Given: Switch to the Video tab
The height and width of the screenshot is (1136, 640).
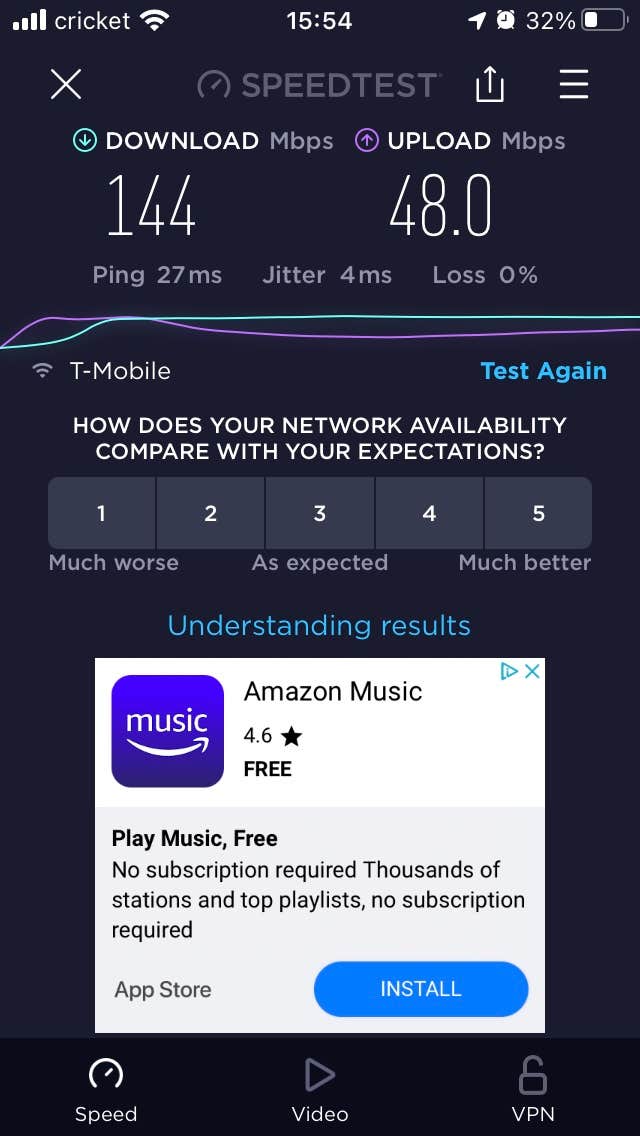Looking at the screenshot, I should (320, 1090).
